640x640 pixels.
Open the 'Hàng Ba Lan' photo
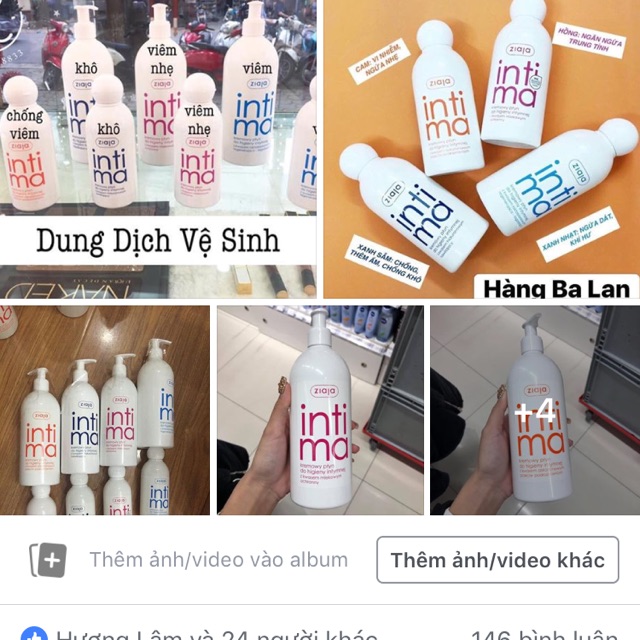482,150
